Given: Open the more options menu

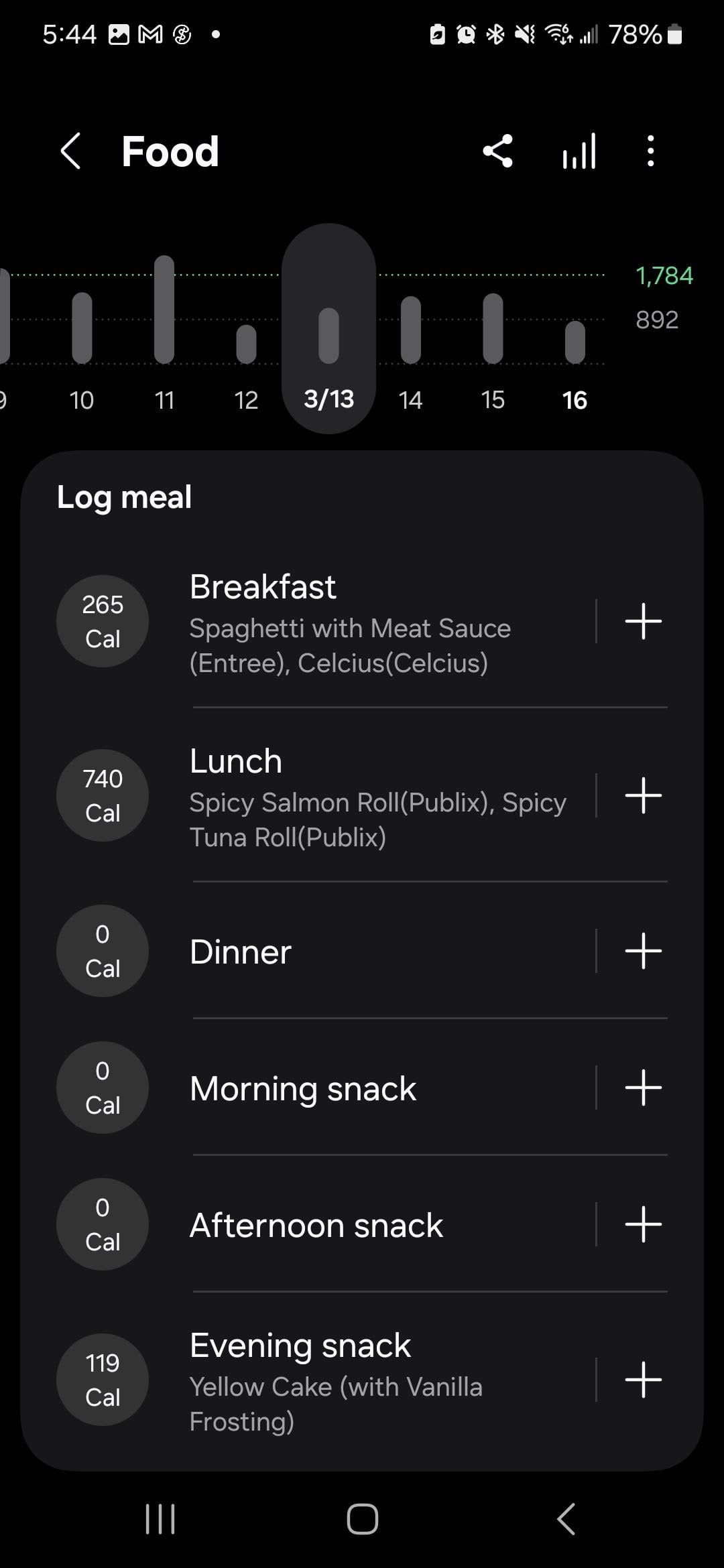Looking at the screenshot, I should [x=650, y=151].
